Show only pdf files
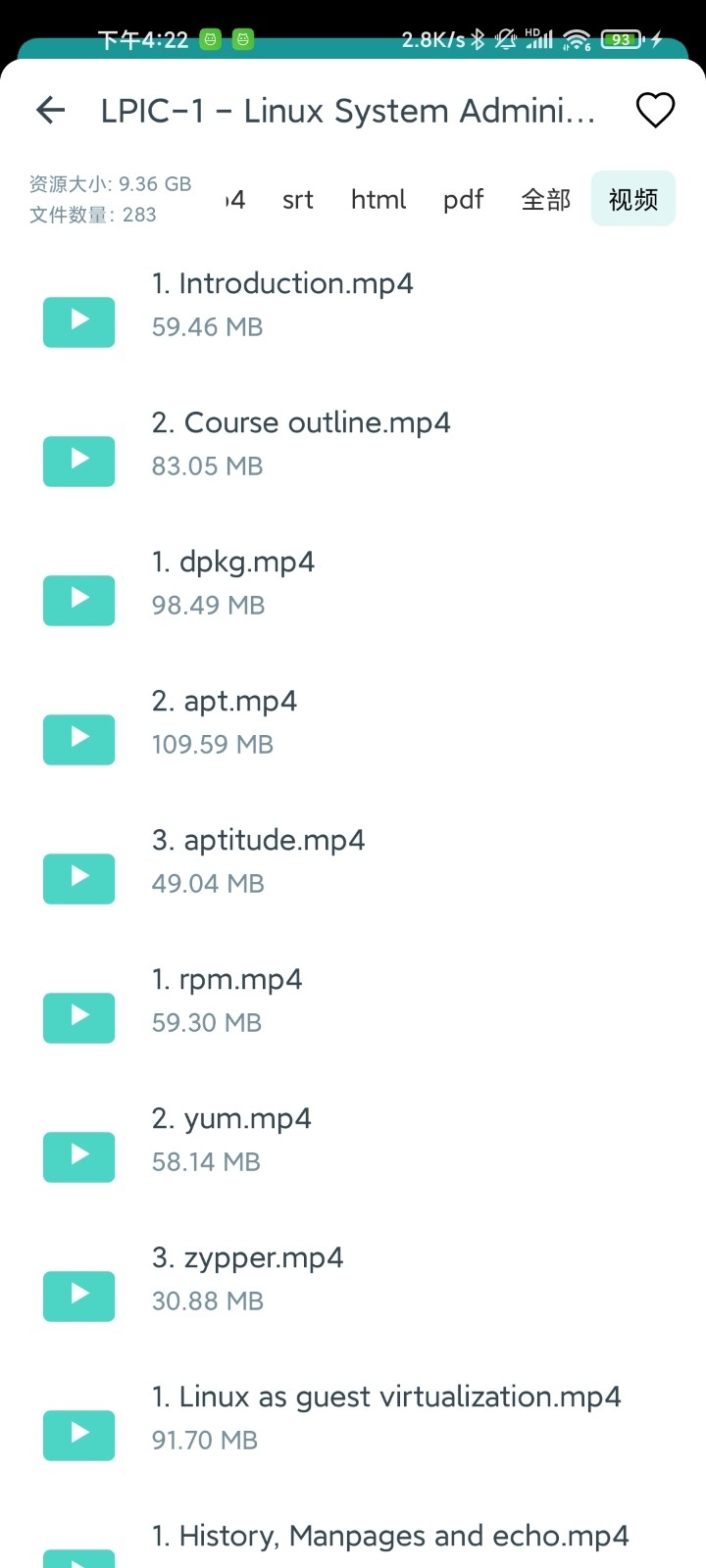This screenshot has width=706, height=1568. point(463,199)
